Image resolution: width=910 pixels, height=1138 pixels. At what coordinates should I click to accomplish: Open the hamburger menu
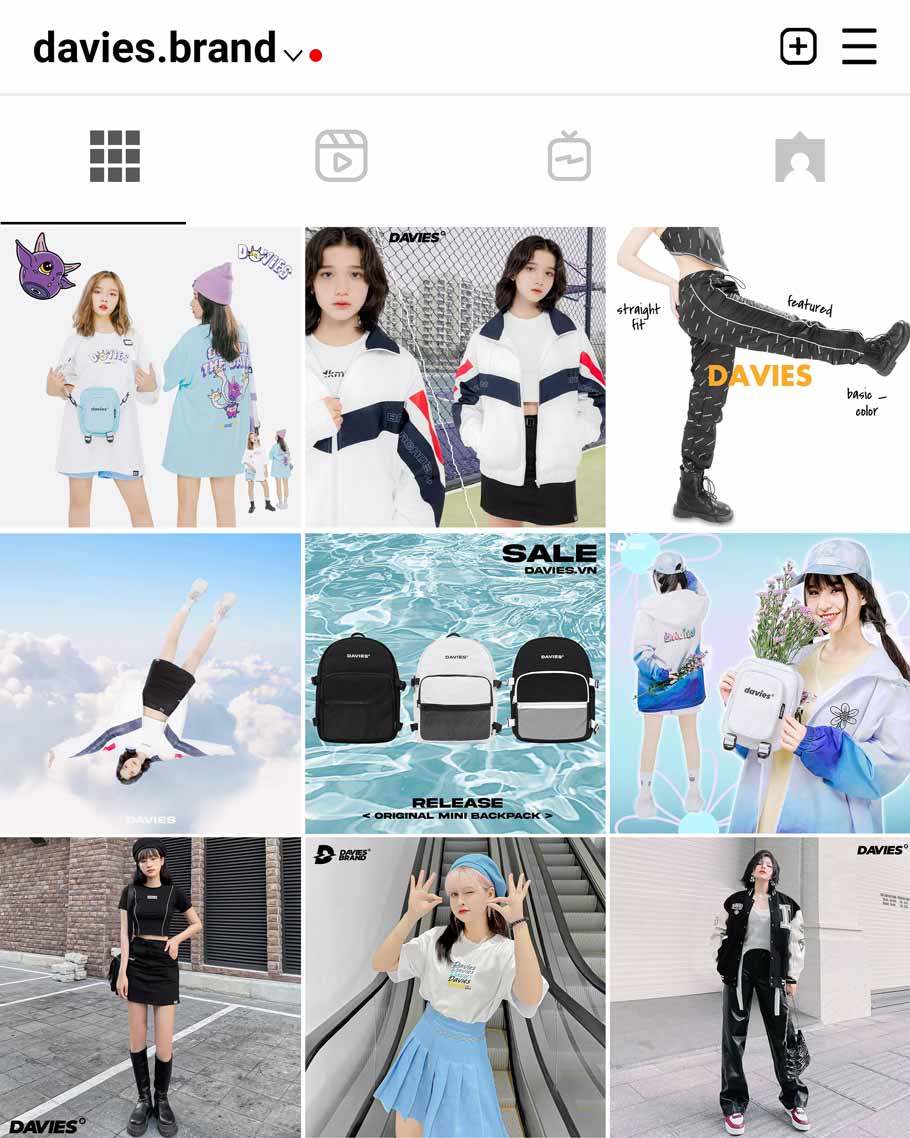tap(859, 47)
